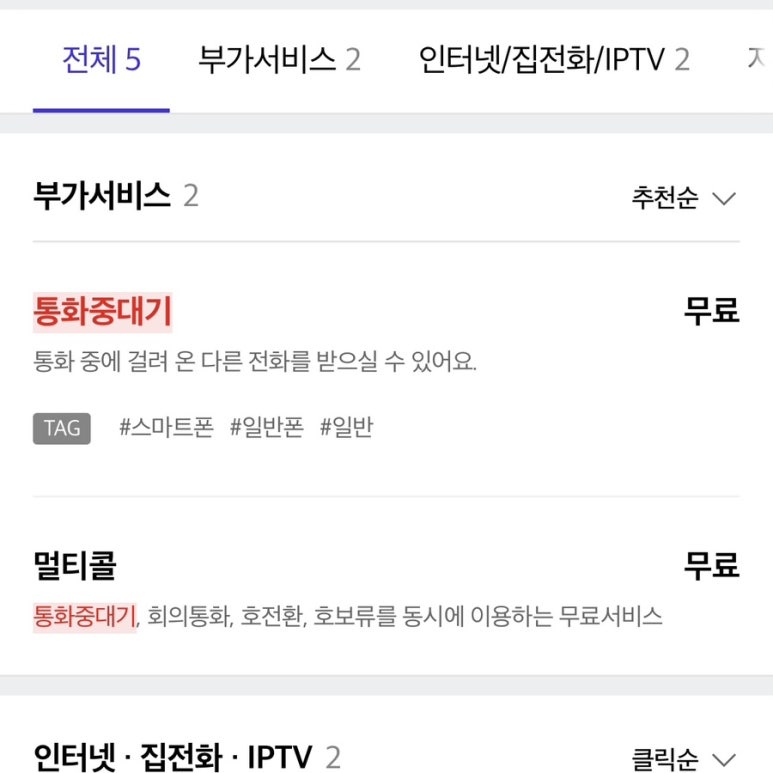Open the 클릭순 sort dropdown
Screen dimensions: 773x773
coord(683,759)
